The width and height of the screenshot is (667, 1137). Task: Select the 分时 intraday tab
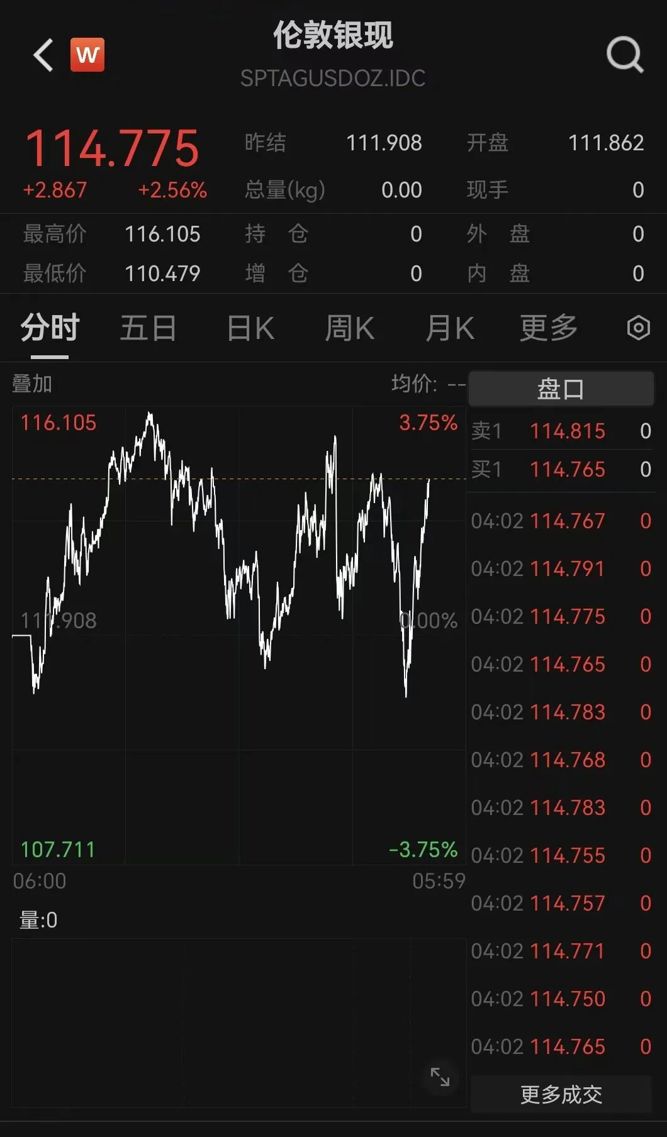49,328
